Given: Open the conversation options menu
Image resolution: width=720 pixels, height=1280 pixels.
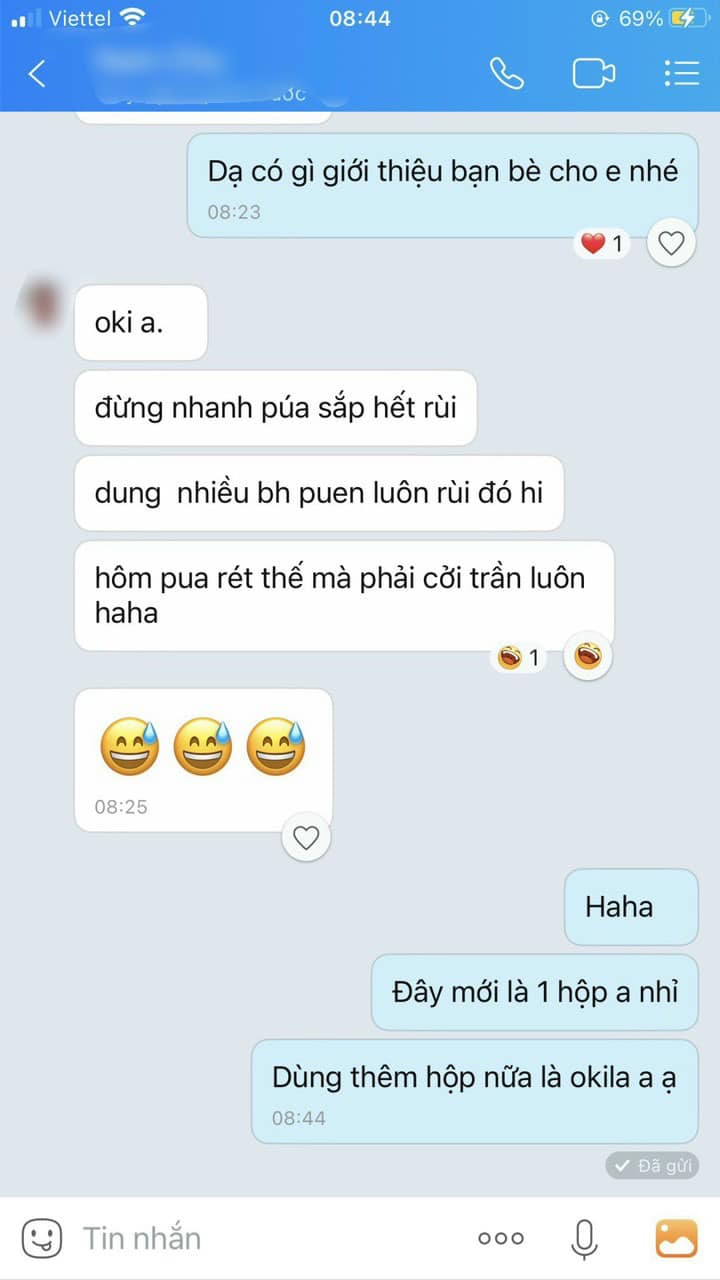Looking at the screenshot, I should coord(681,74).
